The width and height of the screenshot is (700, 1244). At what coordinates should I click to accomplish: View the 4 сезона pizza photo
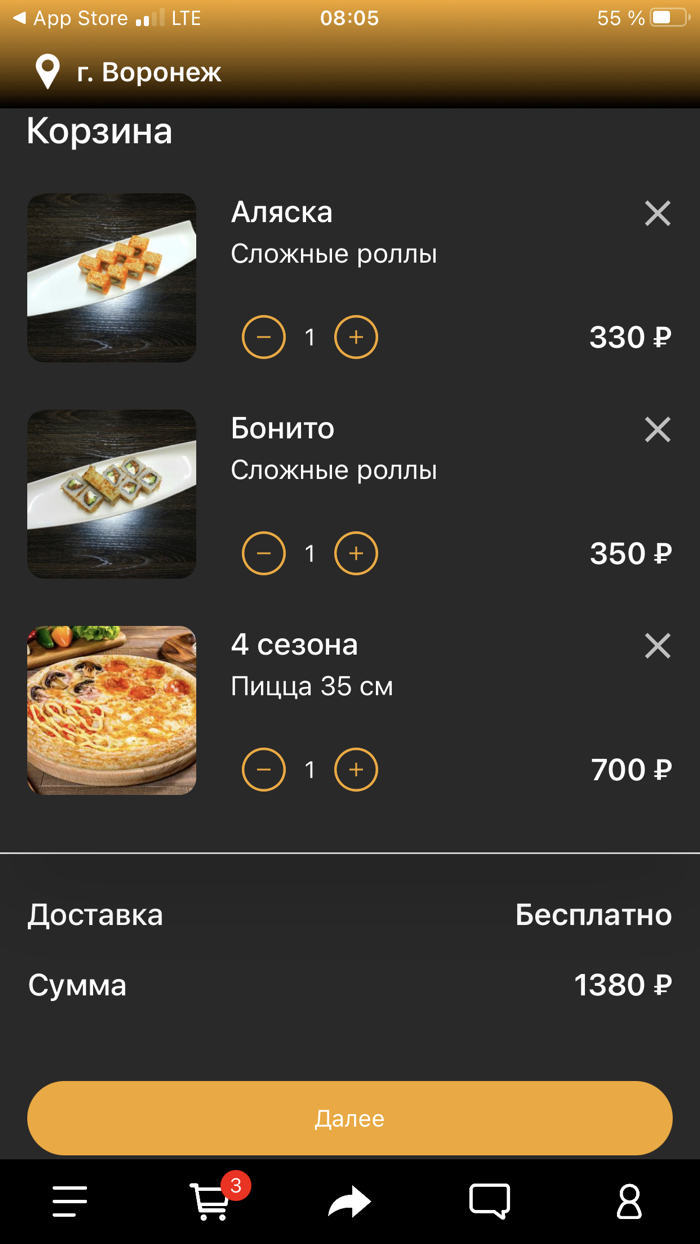(x=111, y=710)
